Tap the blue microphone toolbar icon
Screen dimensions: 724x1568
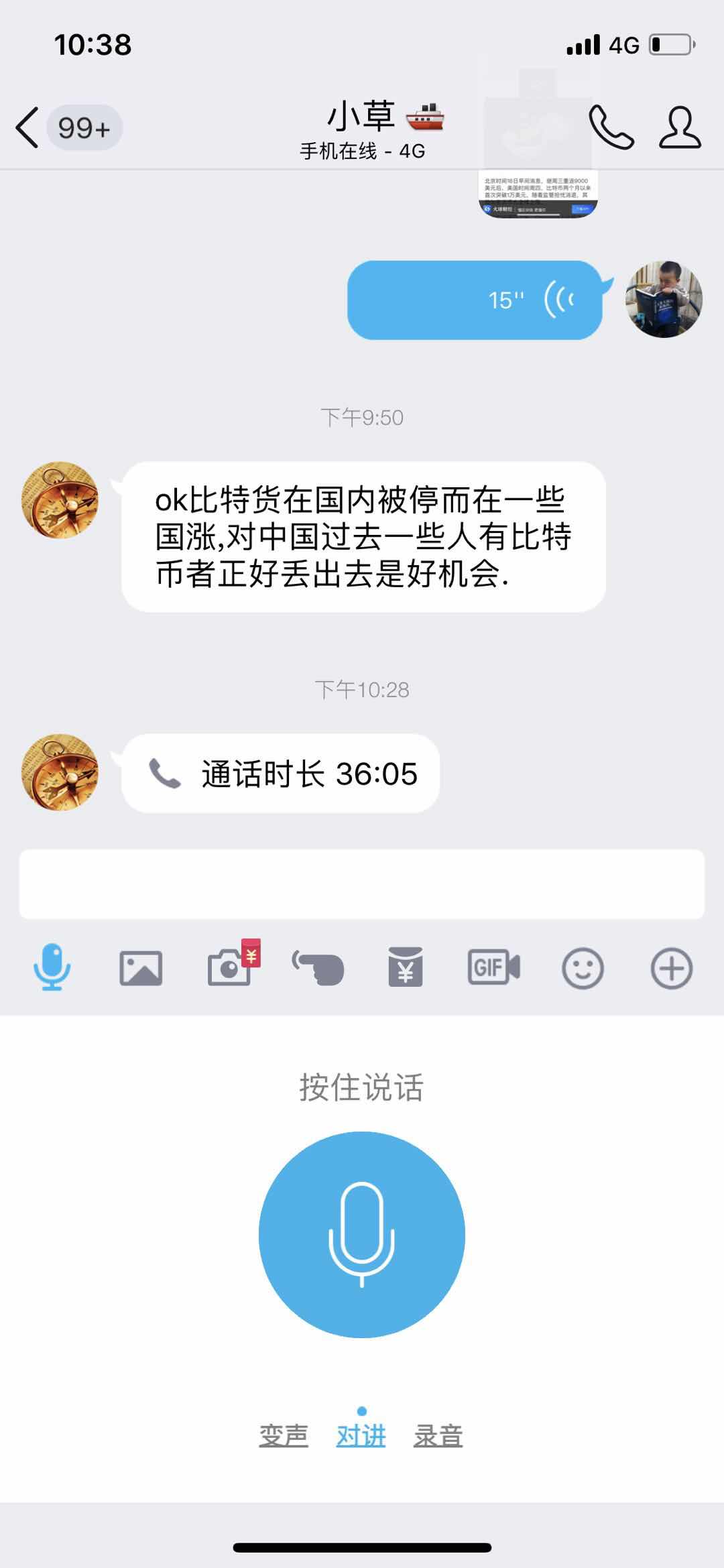click(52, 968)
